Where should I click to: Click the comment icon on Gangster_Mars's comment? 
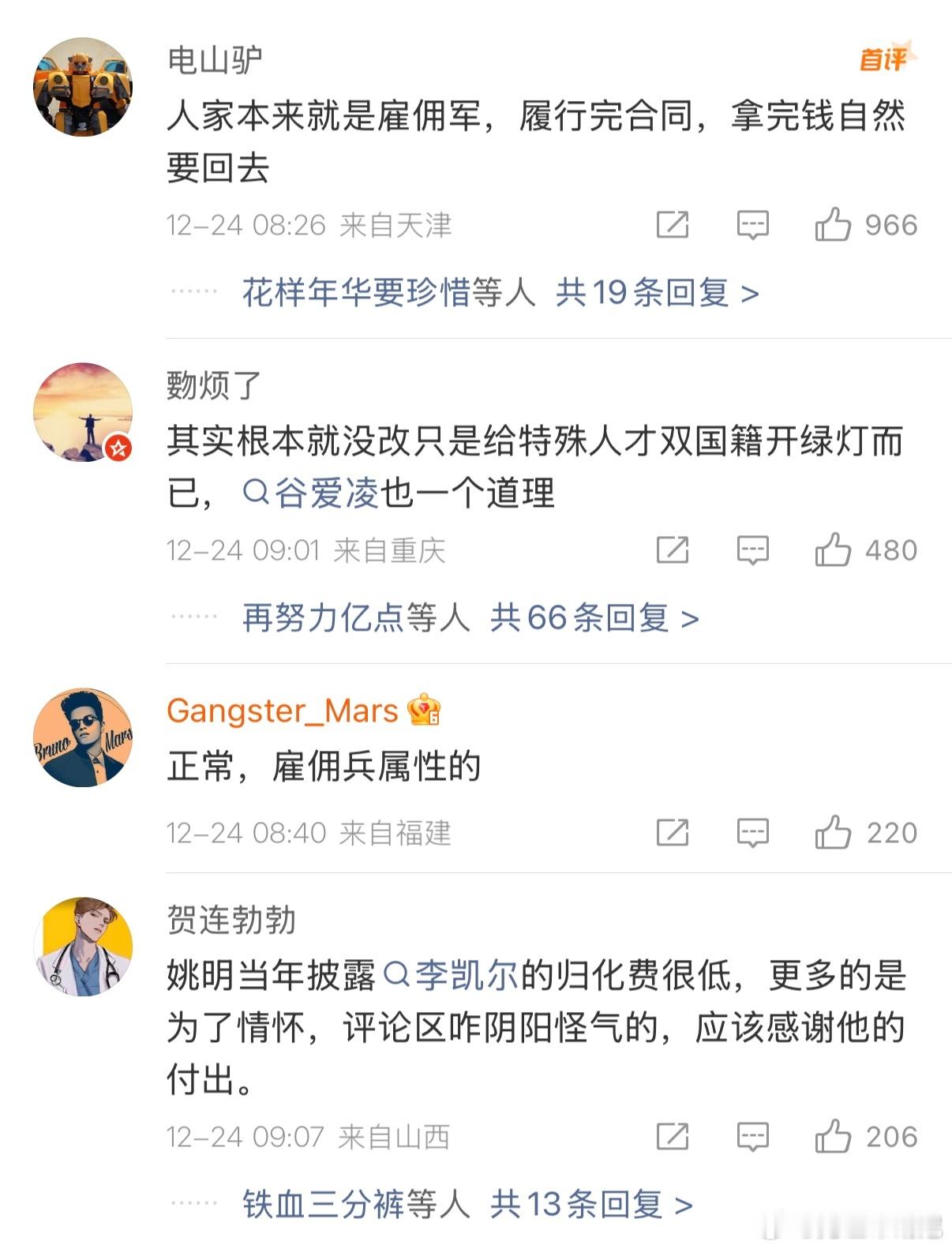751,831
